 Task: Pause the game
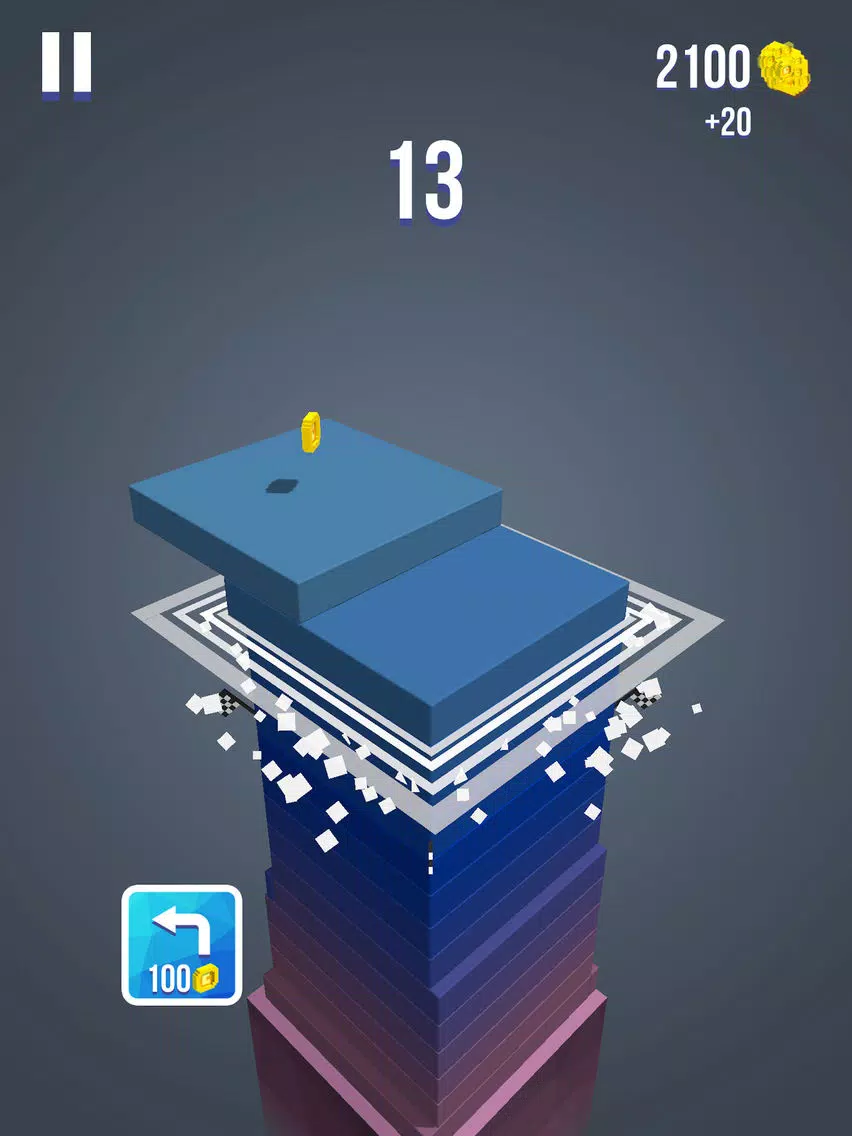[x=66, y=65]
